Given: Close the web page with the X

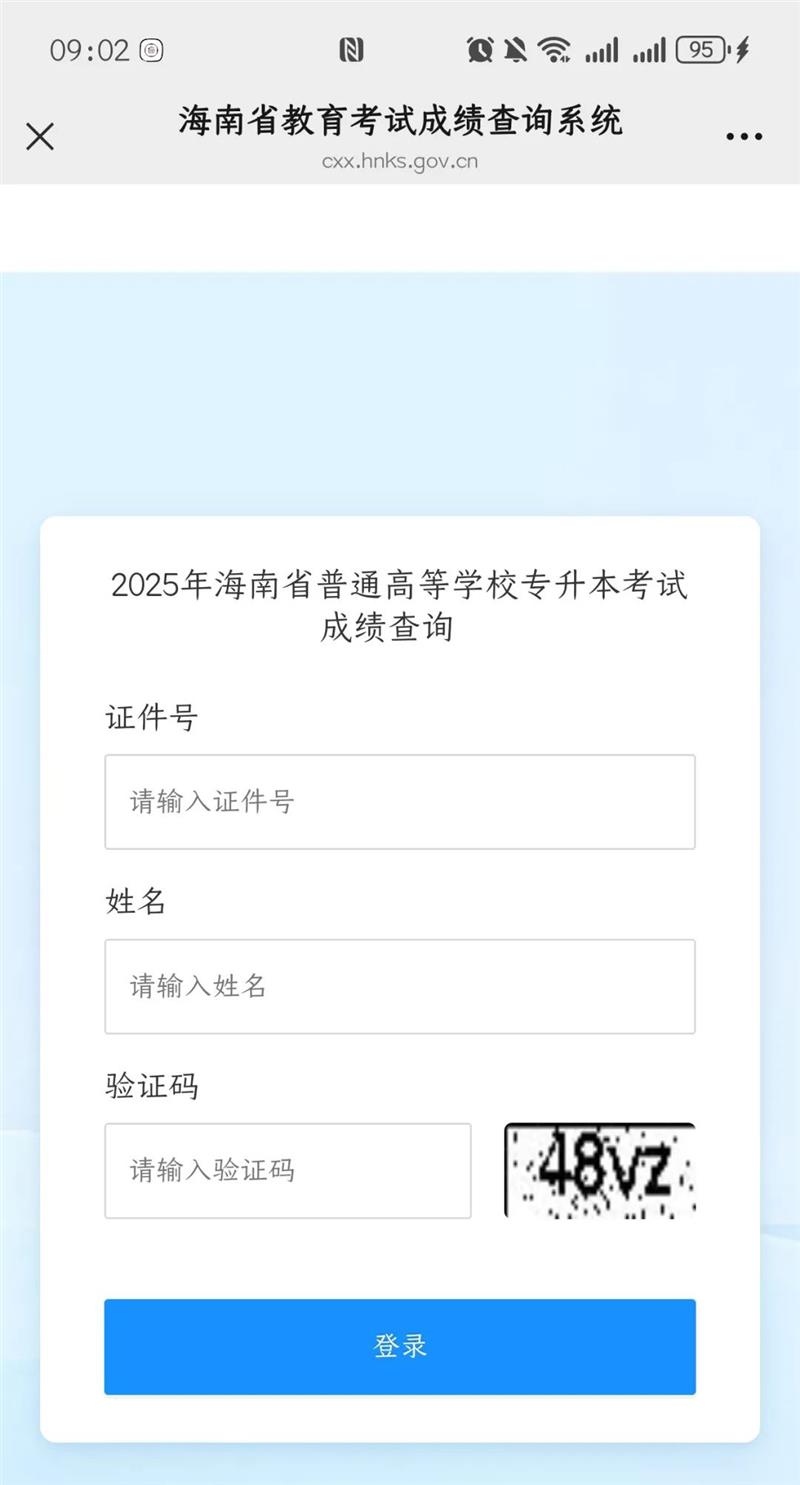Looking at the screenshot, I should [40, 137].
